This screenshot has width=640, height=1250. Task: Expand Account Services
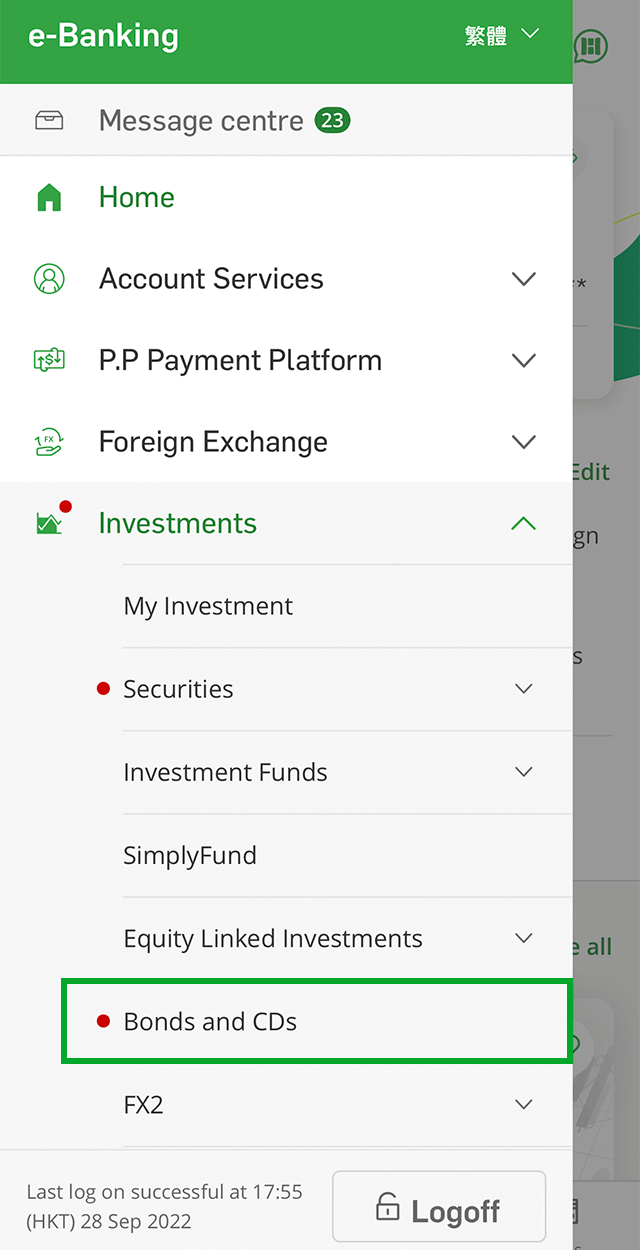[286, 279]
